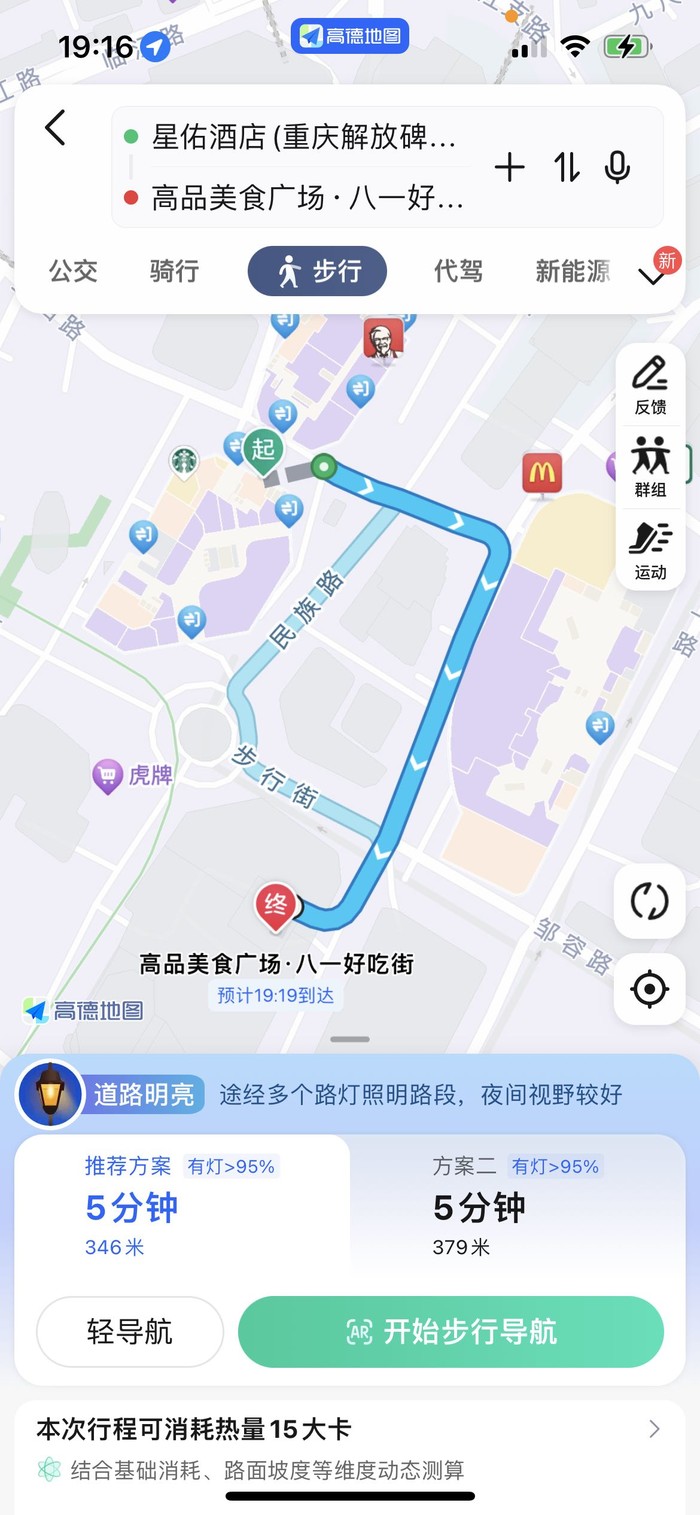The image size is (700, 1515).
Task: Open the 反馈 feedback tool
Action: coord(650,385)
